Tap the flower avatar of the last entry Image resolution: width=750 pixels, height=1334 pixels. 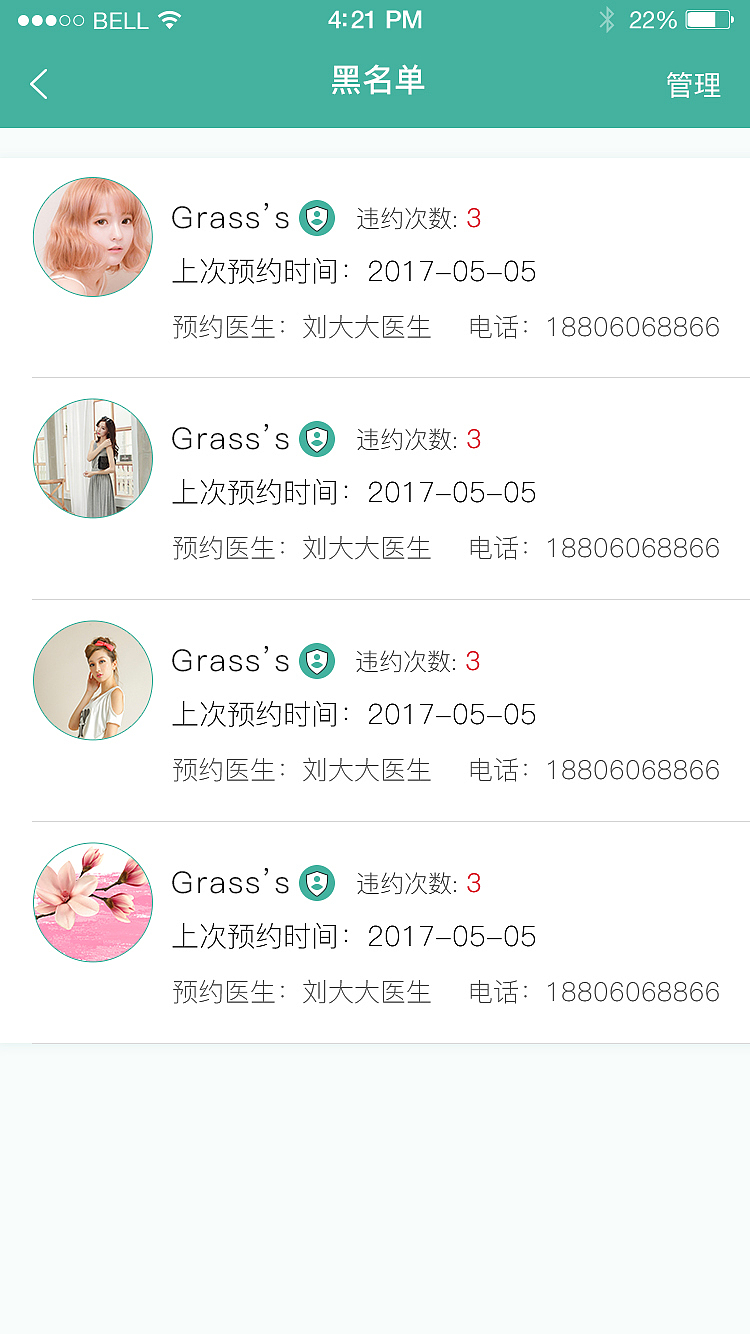(92, 902)
